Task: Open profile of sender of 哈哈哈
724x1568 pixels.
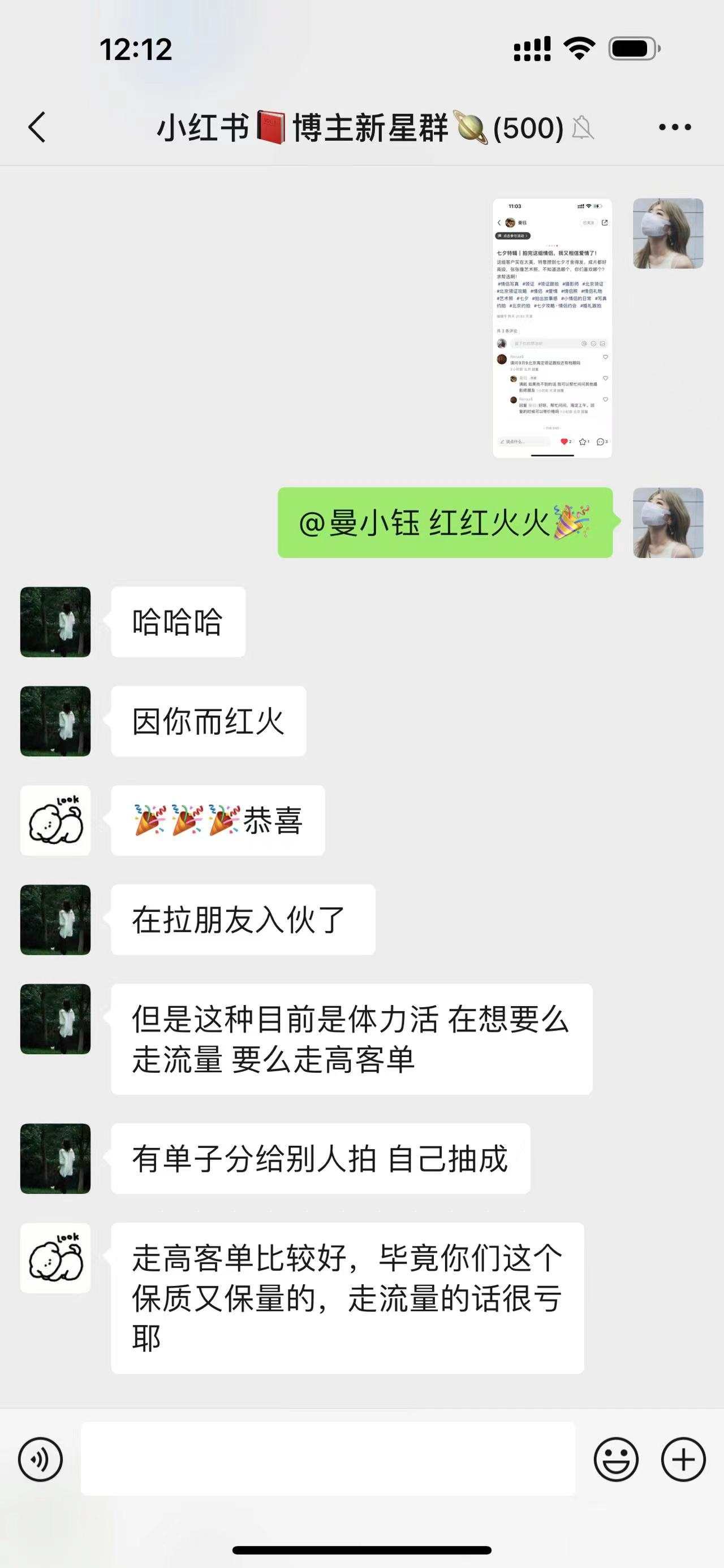Action: (x=55, y=622)
